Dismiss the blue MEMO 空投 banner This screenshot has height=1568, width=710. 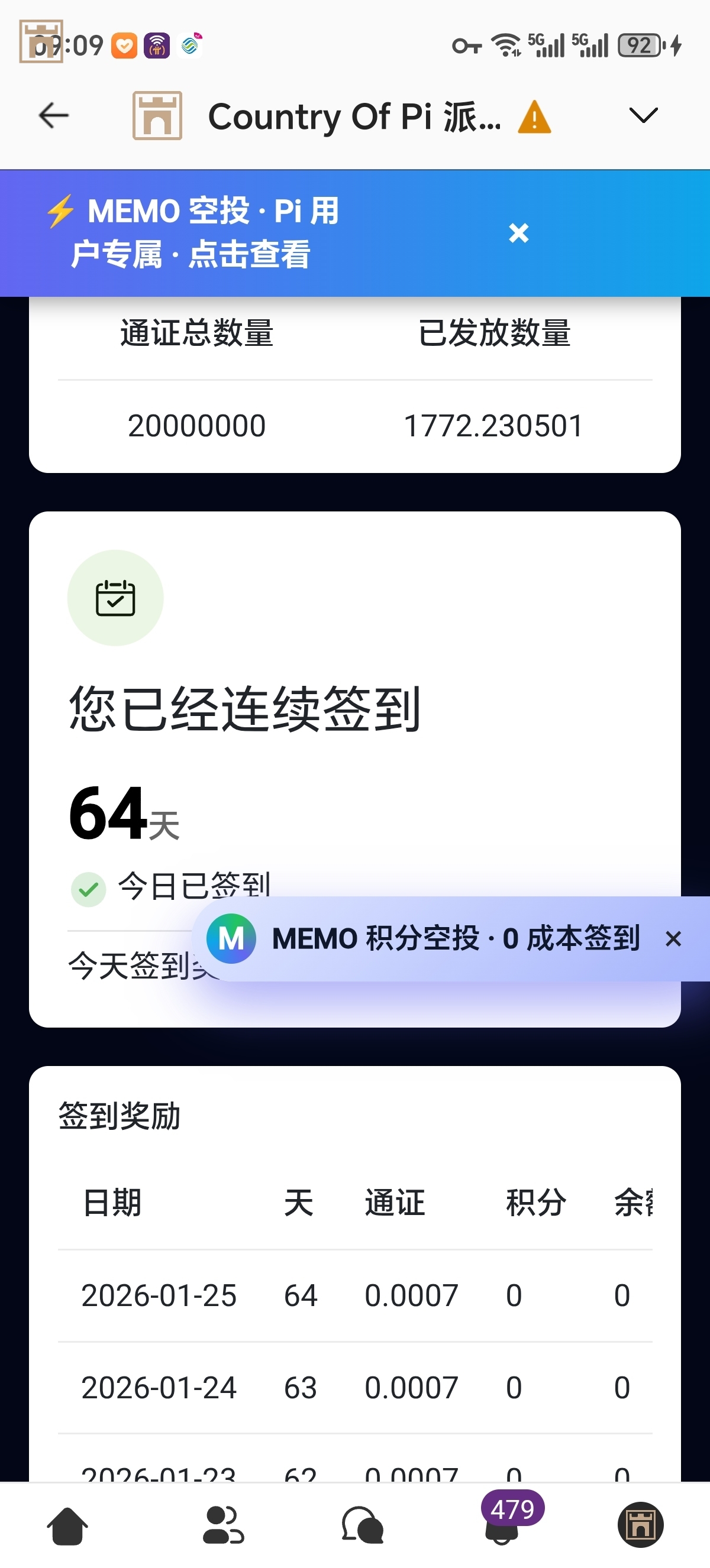(519, 232)
